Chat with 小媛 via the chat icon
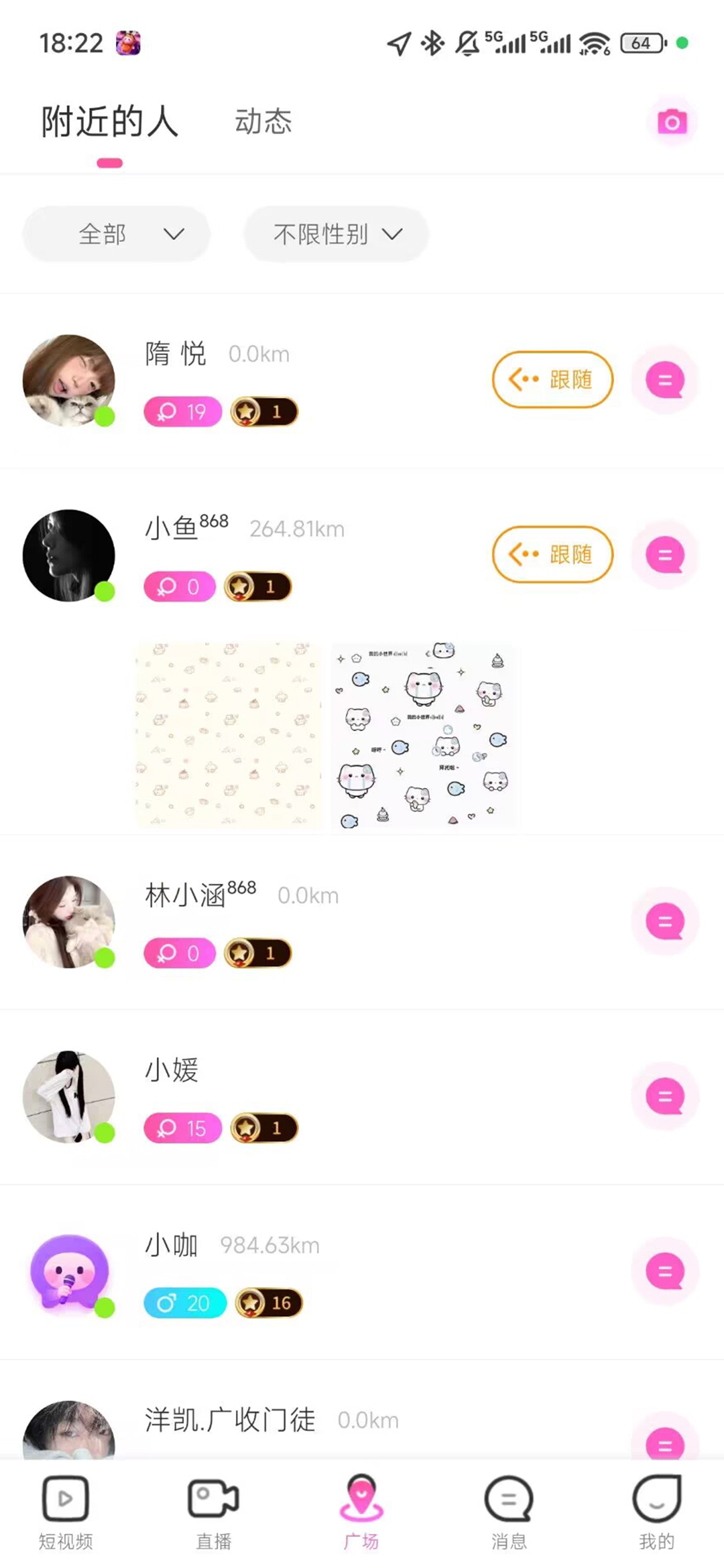The image size is (724, 1568). point(665,1097)
